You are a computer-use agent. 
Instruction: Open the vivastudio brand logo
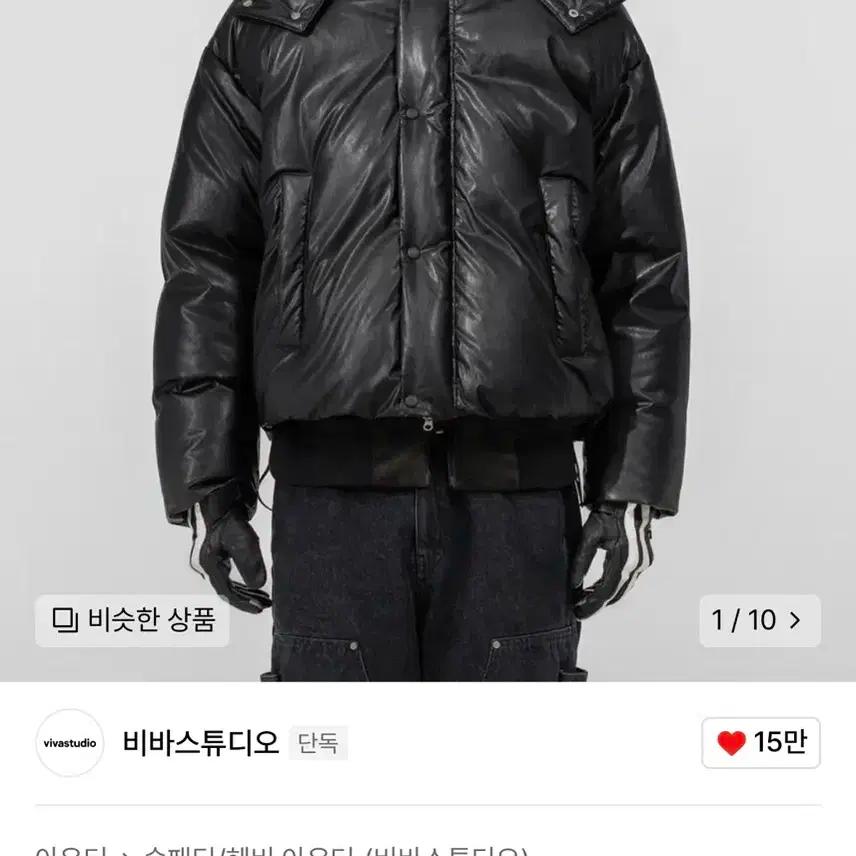click(70, 743)
